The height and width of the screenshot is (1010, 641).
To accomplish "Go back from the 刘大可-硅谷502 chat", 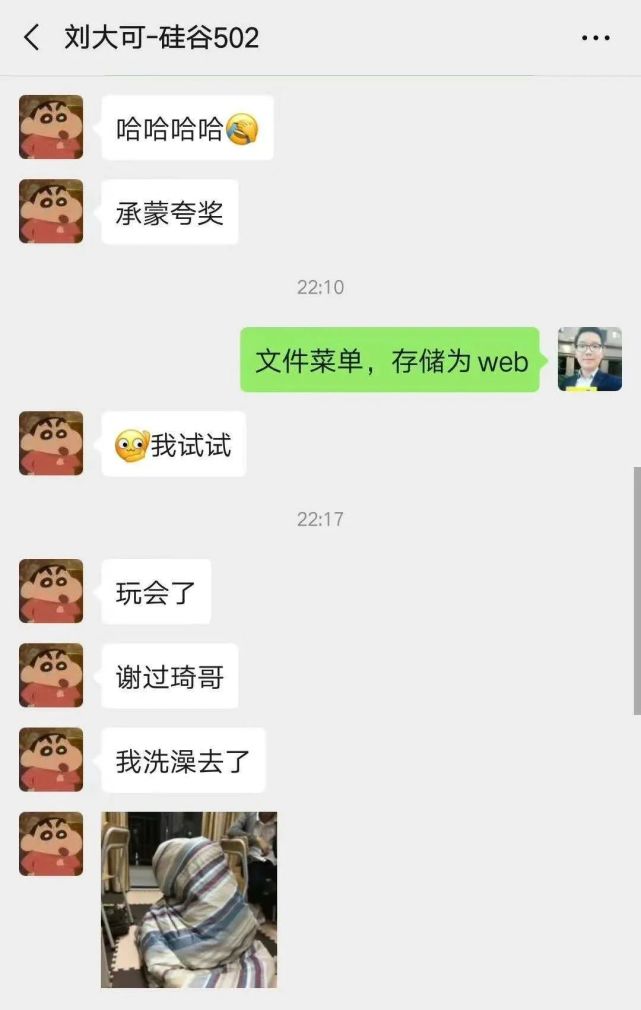I will tap(32, 38).
